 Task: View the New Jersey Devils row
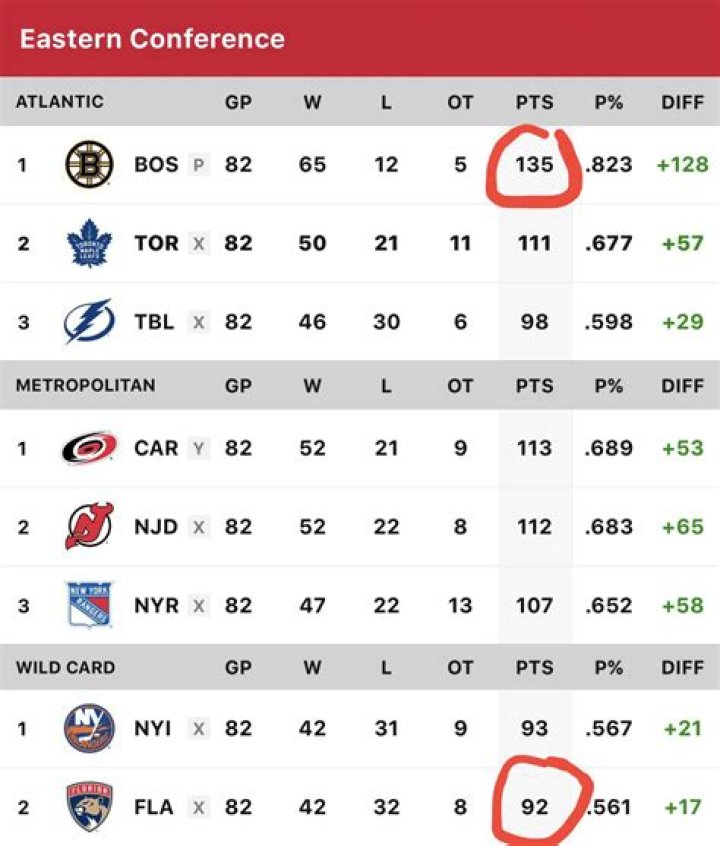click(x=156, y=527)
